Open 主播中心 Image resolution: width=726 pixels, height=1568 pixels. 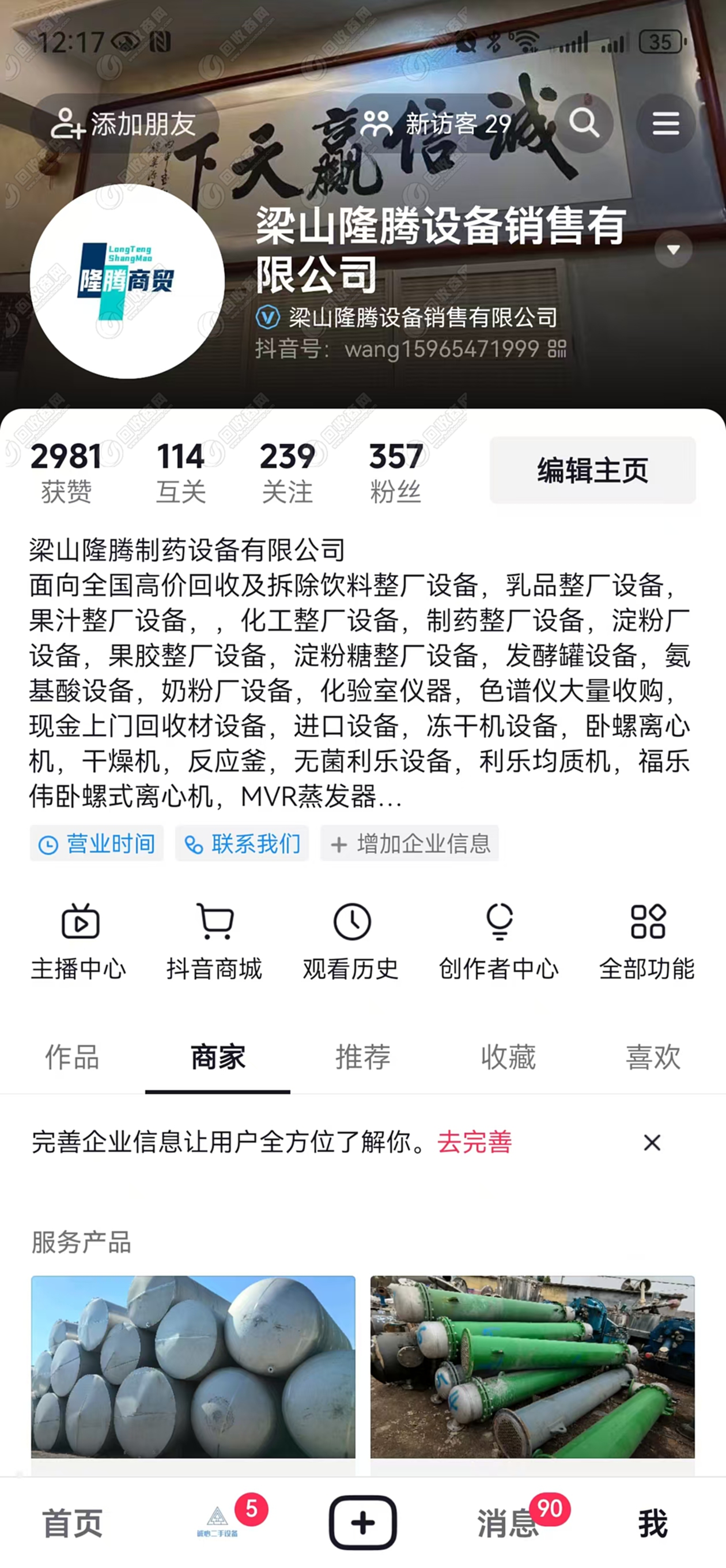(79, 941)
